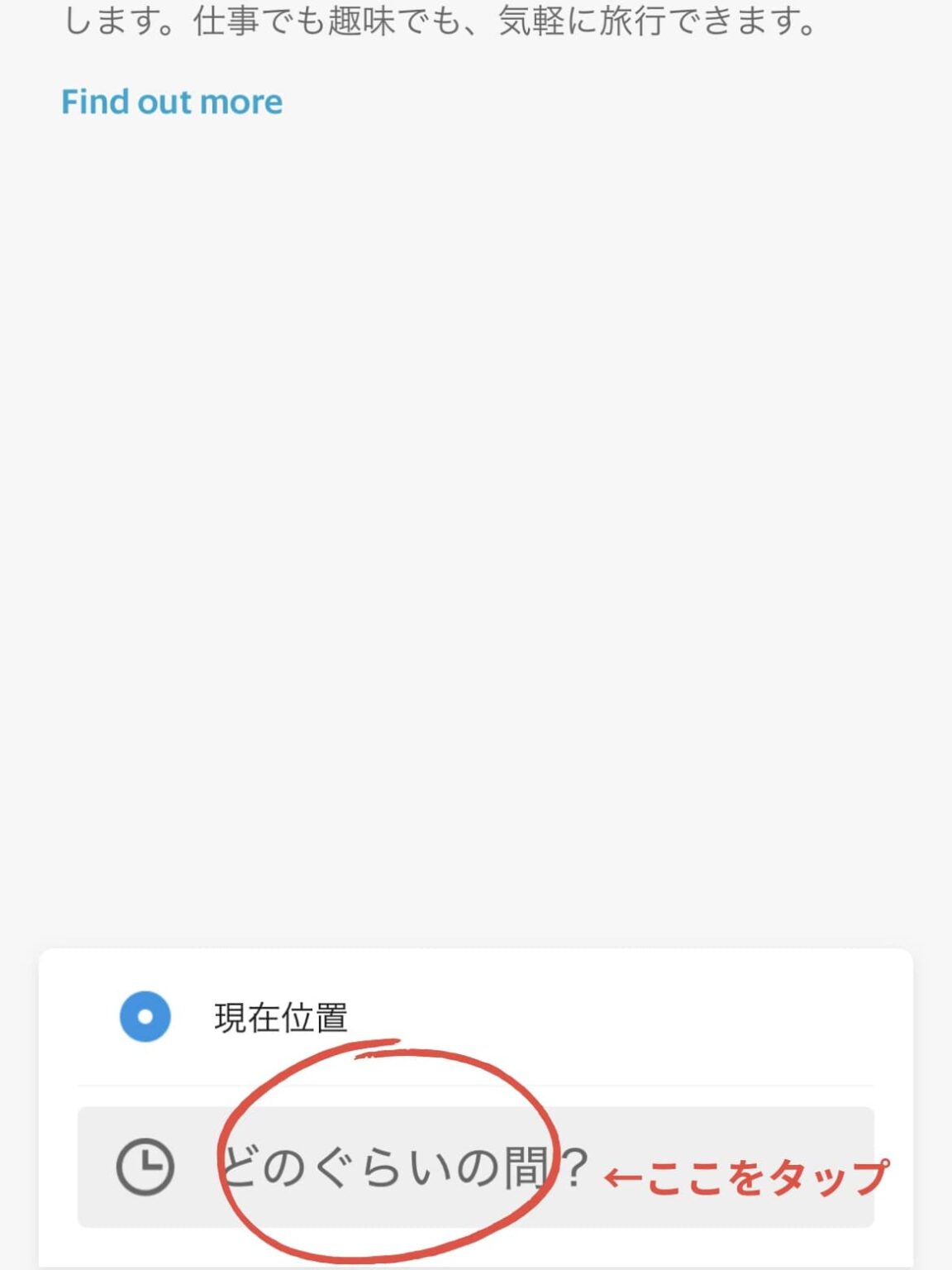Open the Find out more link

(172, 103)
